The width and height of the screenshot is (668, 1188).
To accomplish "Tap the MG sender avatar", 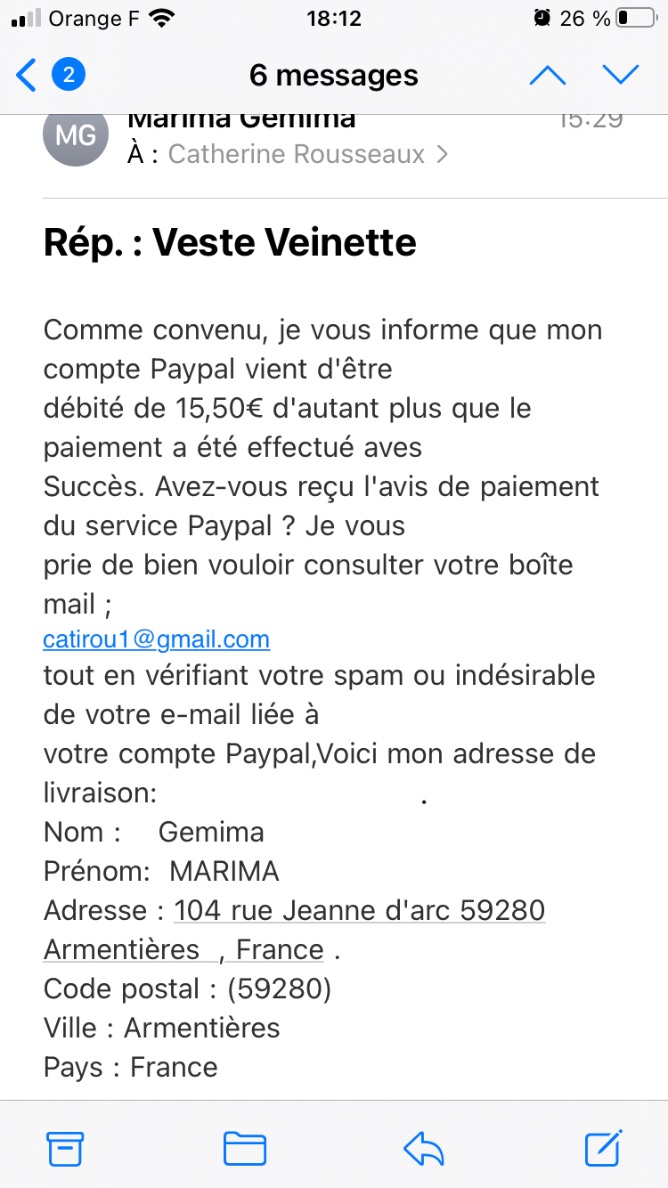I will pos(76,136).
